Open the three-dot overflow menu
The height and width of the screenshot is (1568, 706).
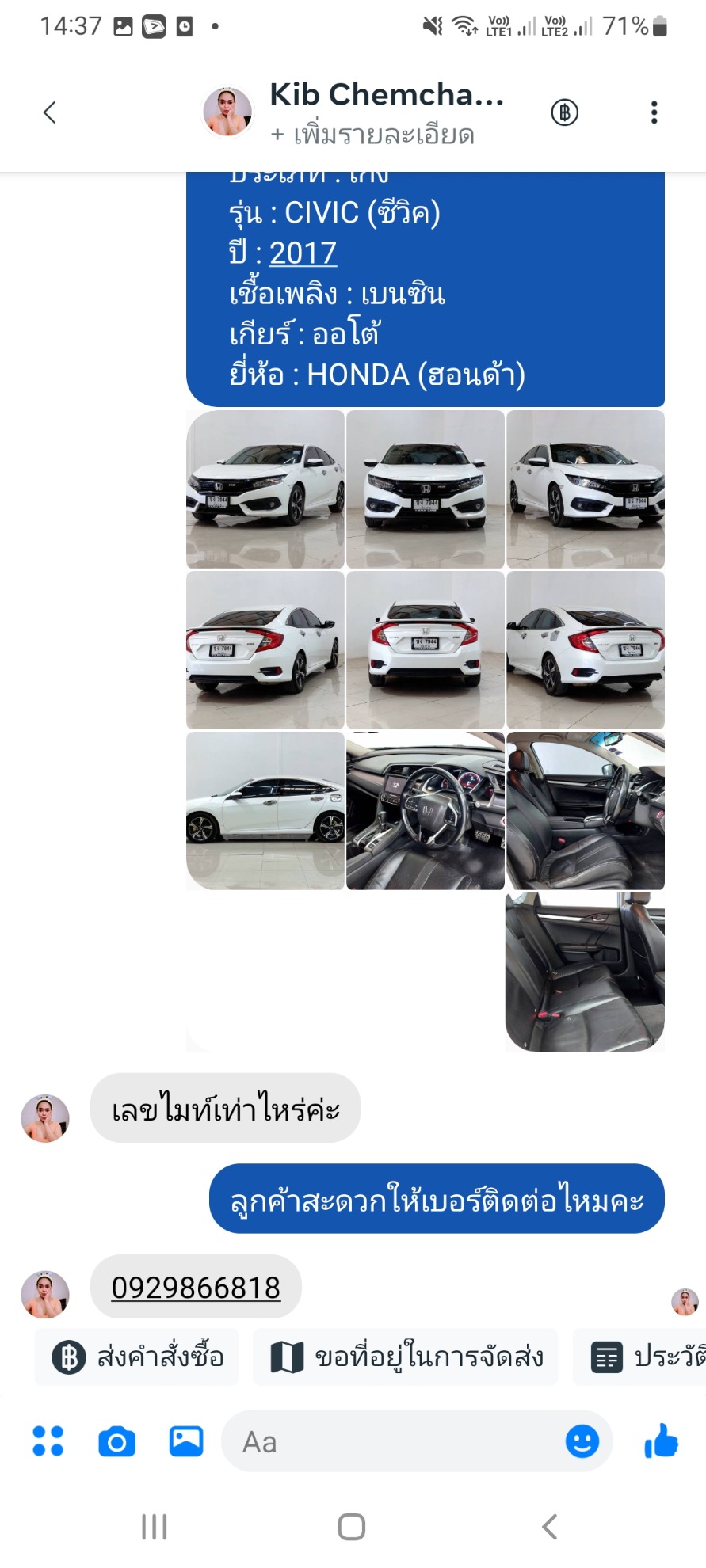(654, 112)
